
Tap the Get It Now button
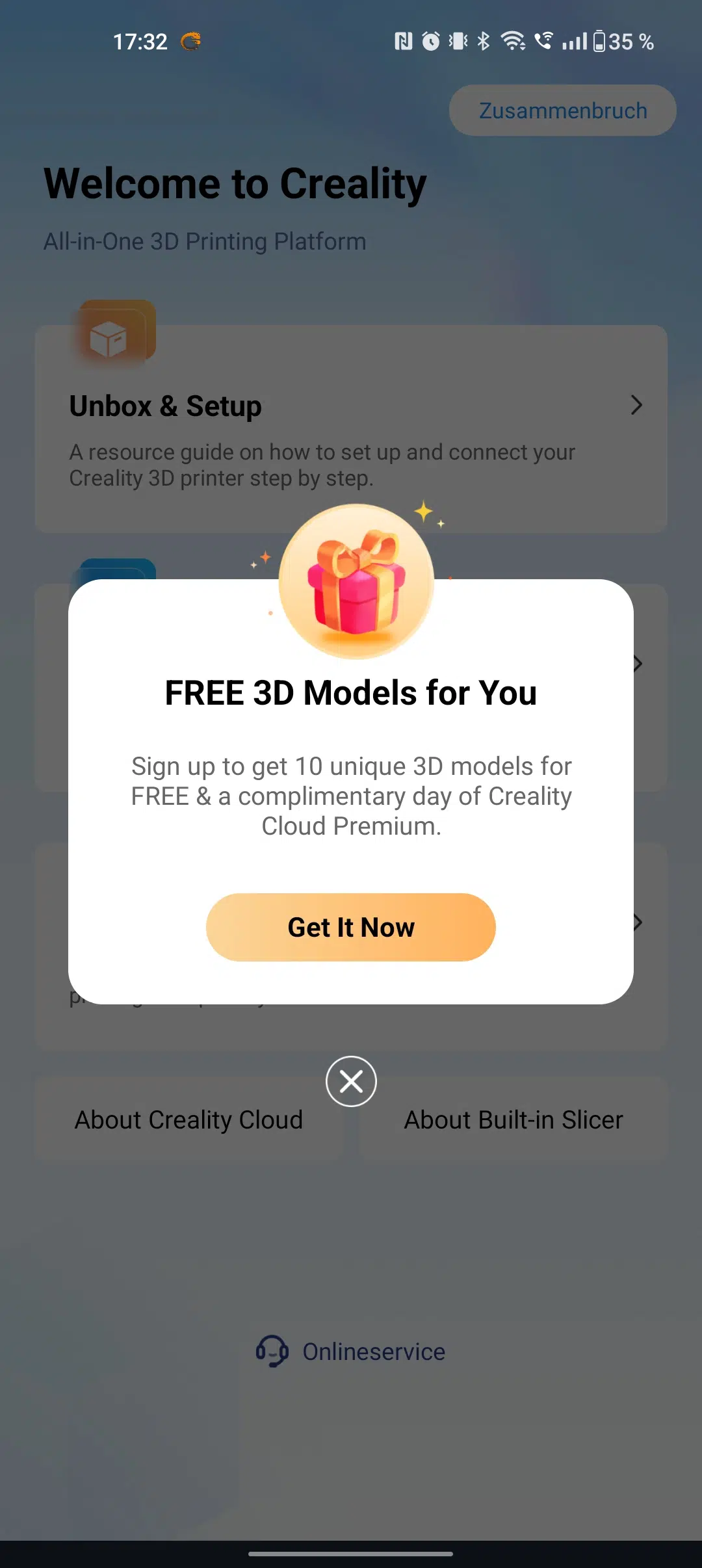(351, 927)
